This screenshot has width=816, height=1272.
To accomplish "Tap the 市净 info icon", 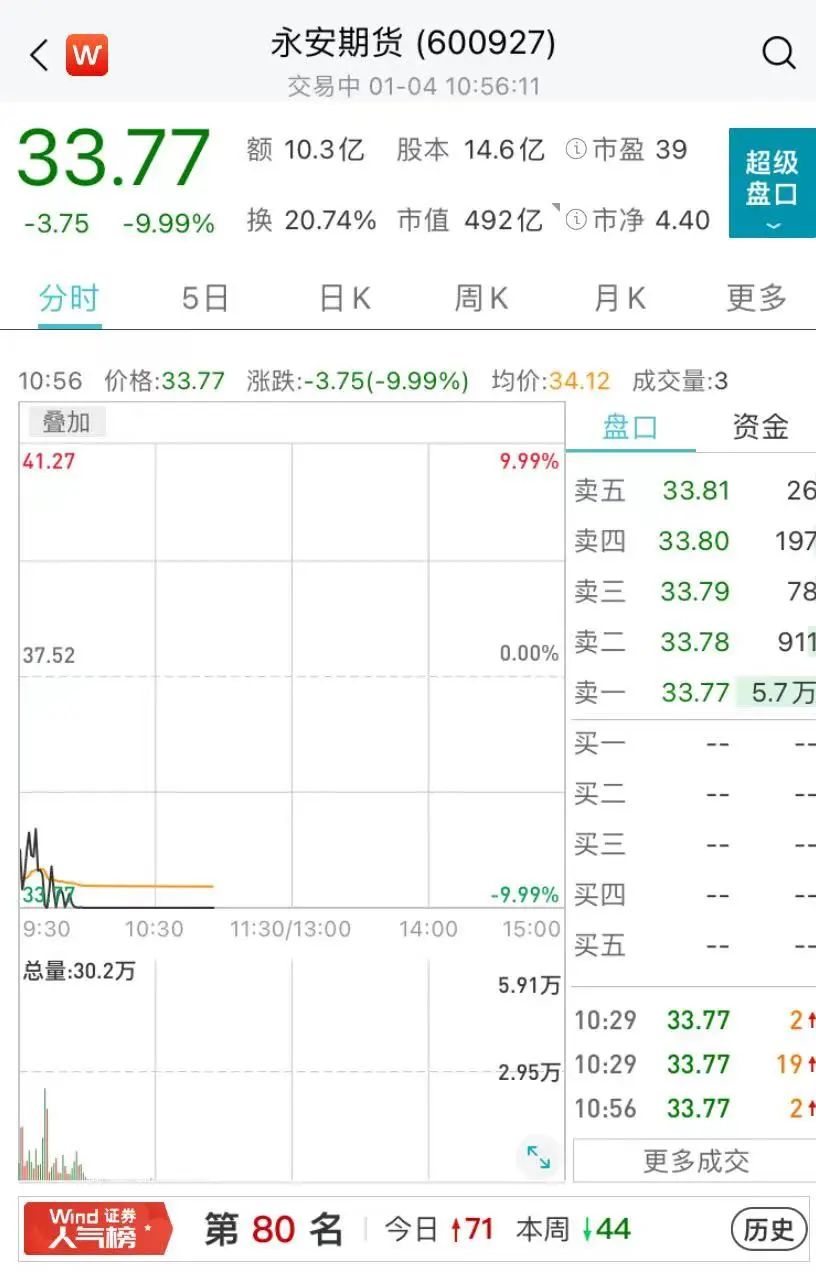I will (x=575, y=220).
